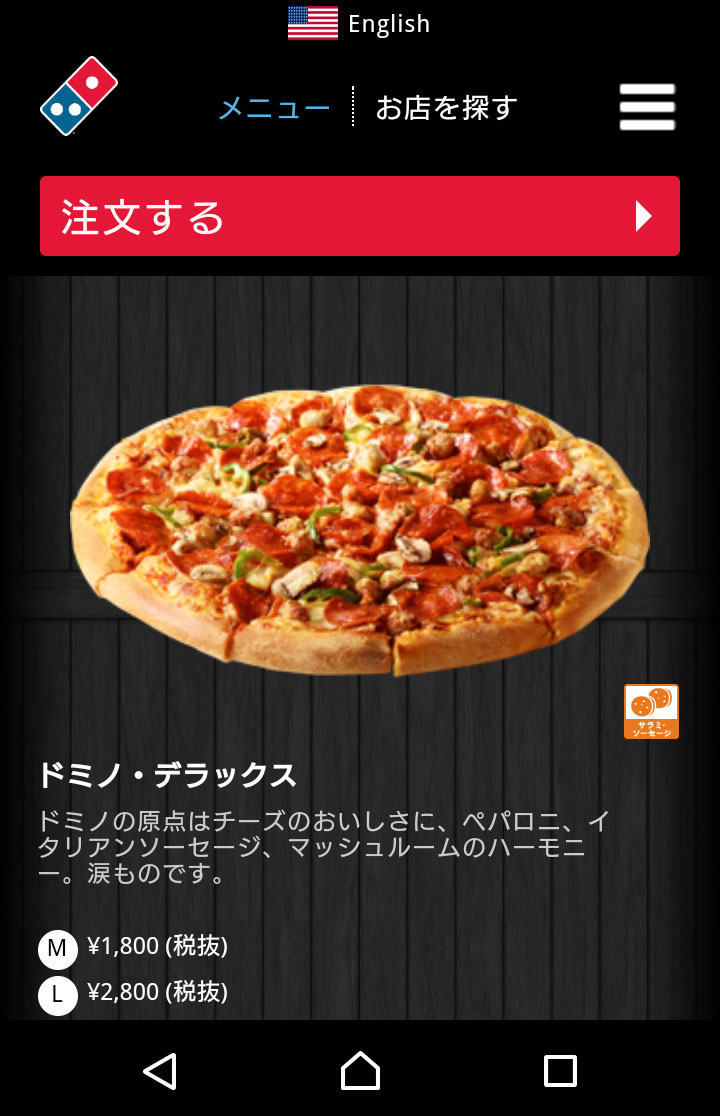
Task: Open the hamburger menu
Action: pyautogui.click(x=647, y=107)
